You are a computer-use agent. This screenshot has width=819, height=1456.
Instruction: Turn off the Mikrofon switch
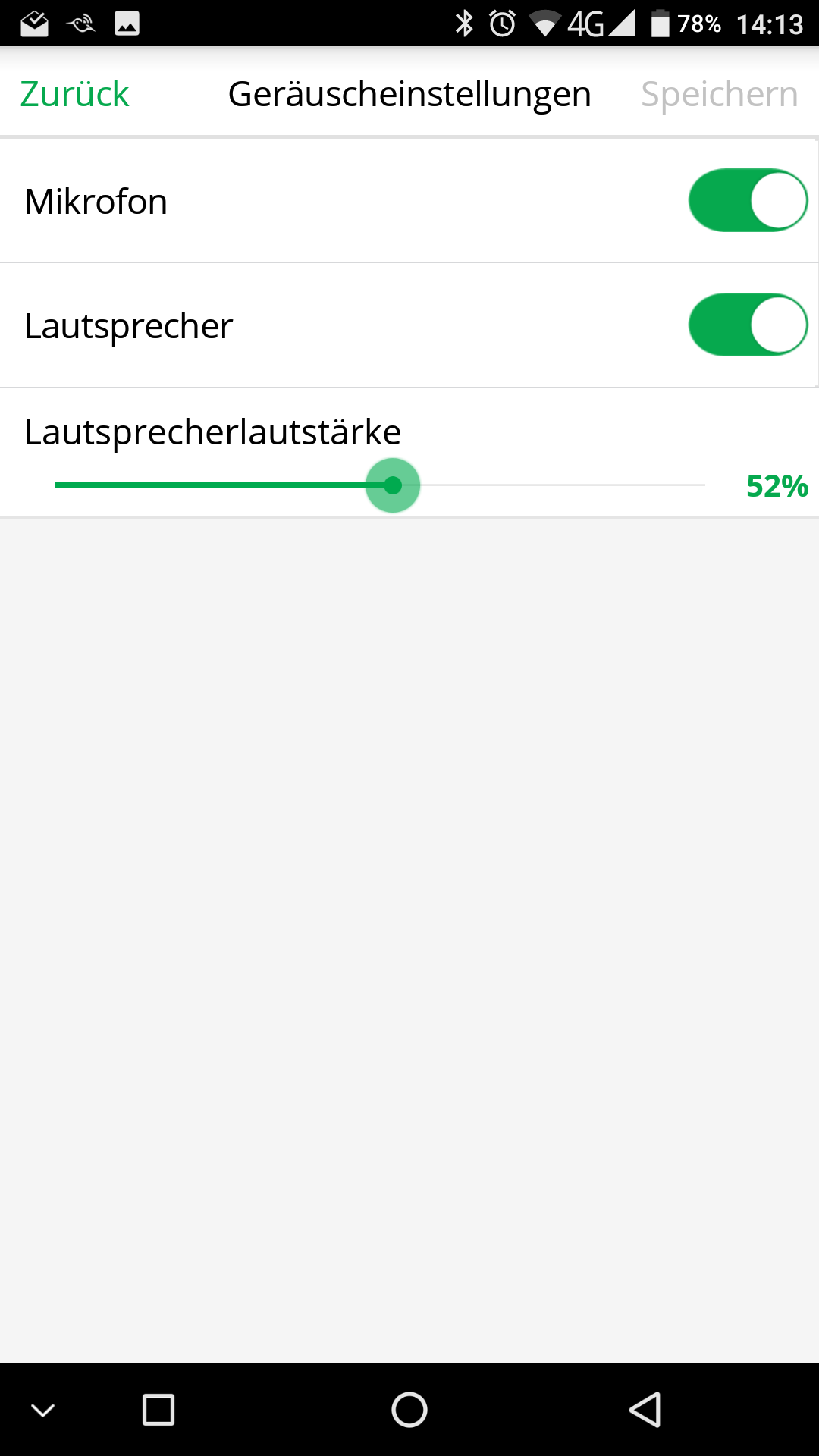(x=748, y=200)
